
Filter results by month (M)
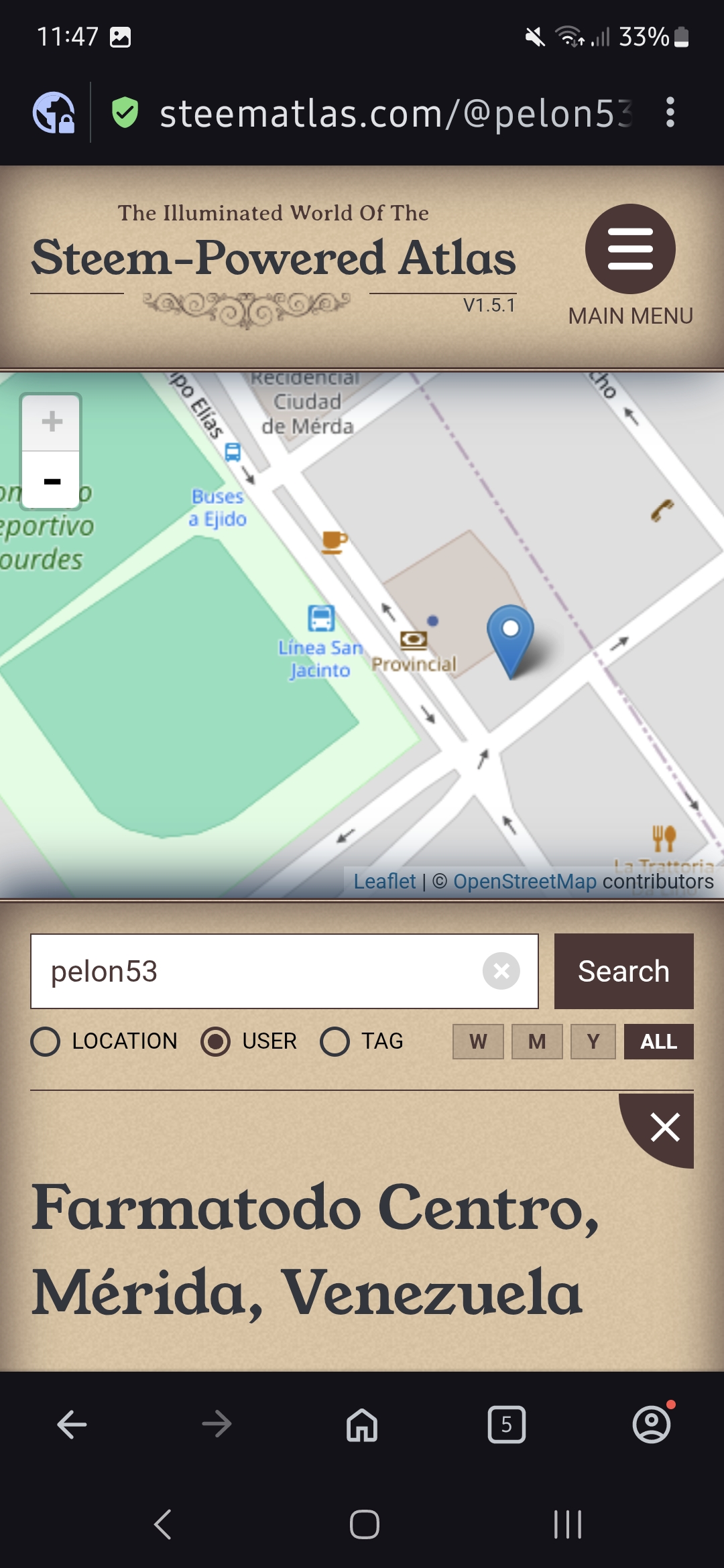click(537, 1041)
